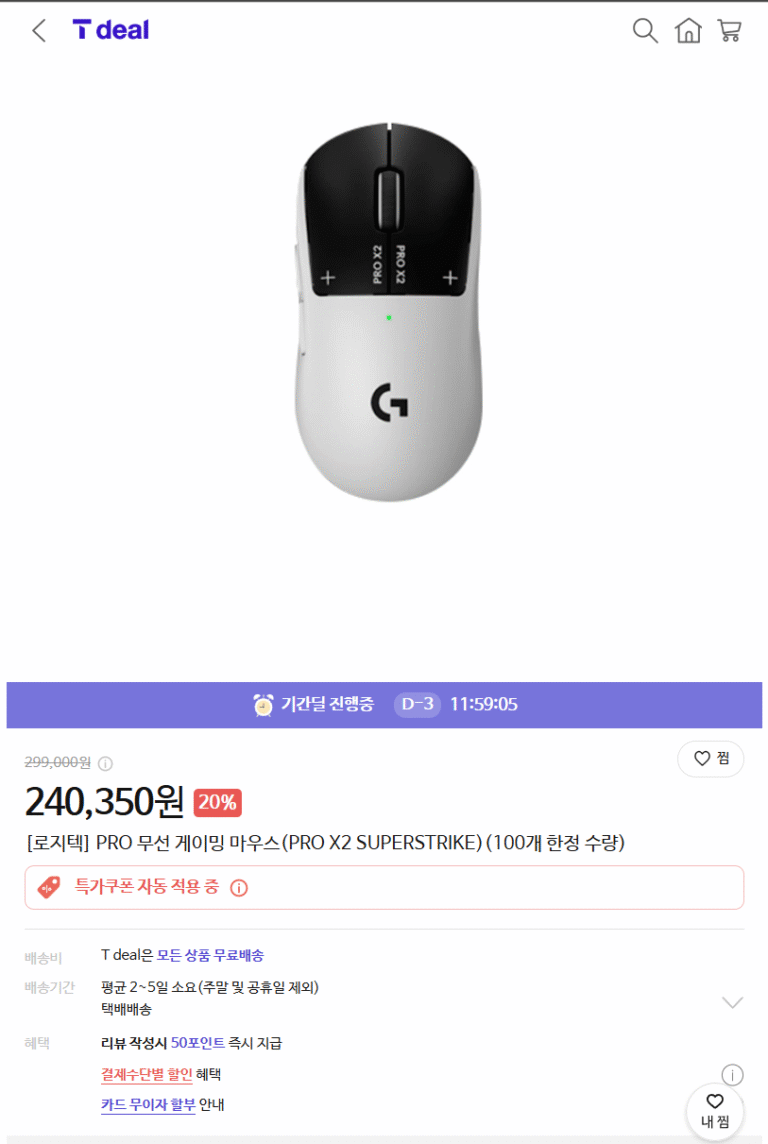Viewport: 768px width, 1144px height.
Task: Open the 카드 무이자 할부 link
Action: click(x=148, y=1105)
